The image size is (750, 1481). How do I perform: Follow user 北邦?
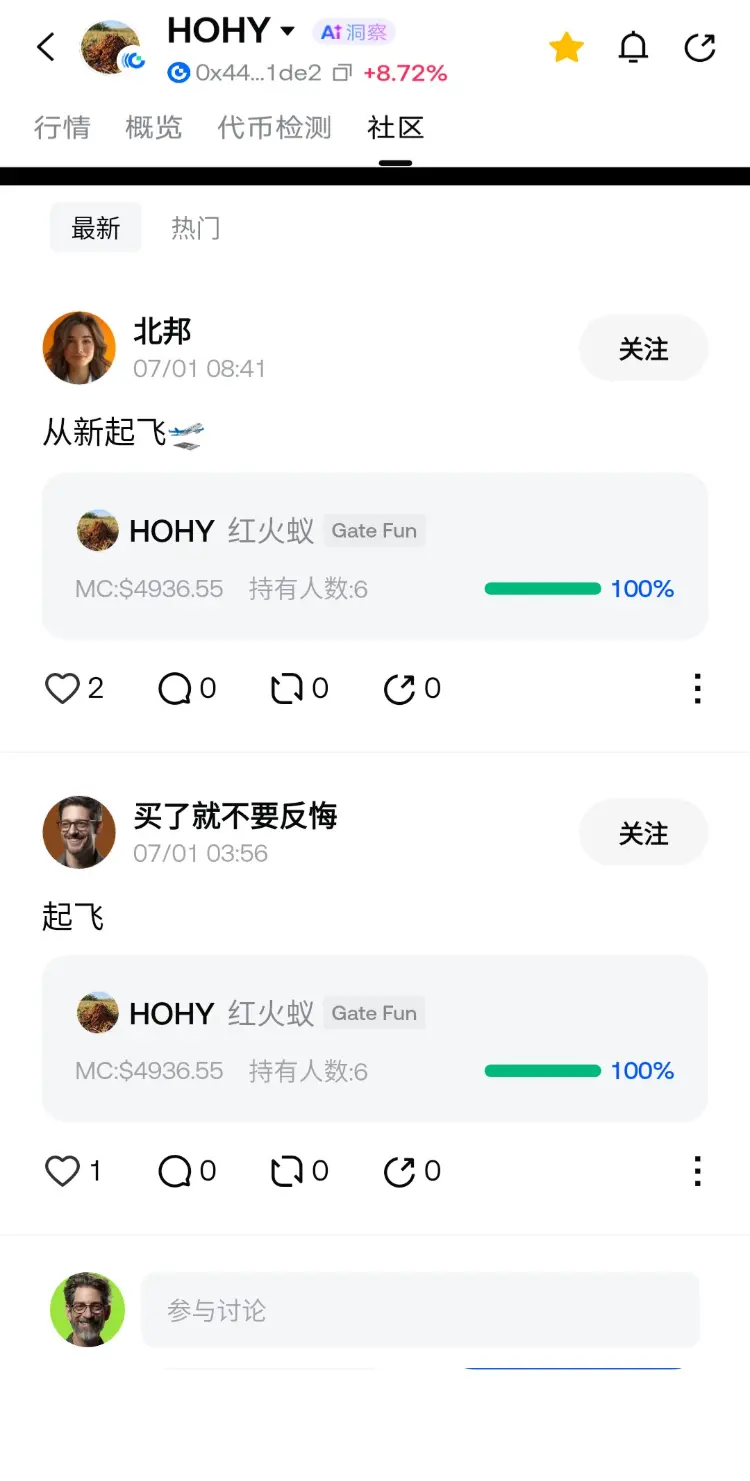pos(644,349)
